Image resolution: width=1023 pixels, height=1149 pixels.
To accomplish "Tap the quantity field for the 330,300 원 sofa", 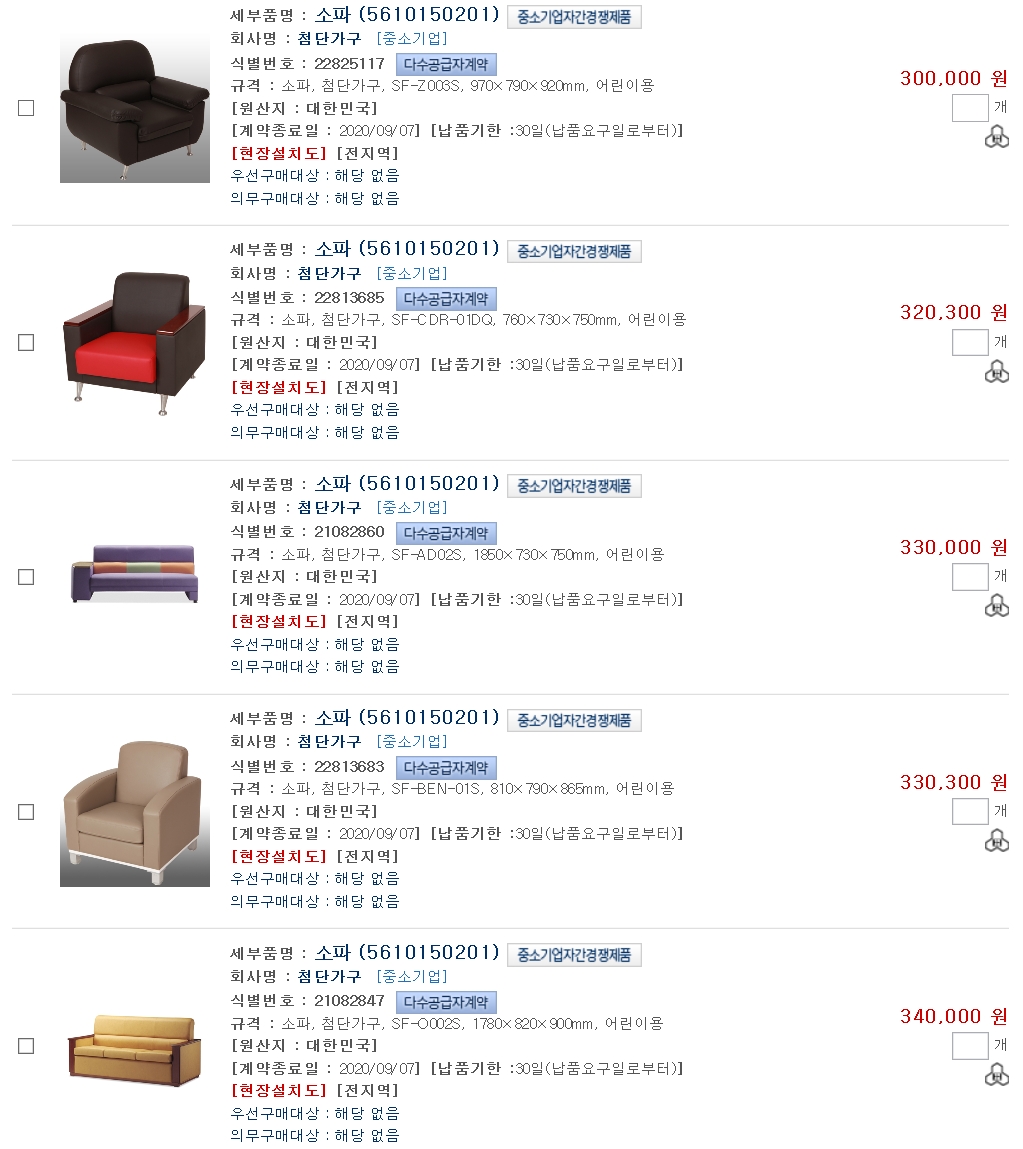I will pos(969,811).
